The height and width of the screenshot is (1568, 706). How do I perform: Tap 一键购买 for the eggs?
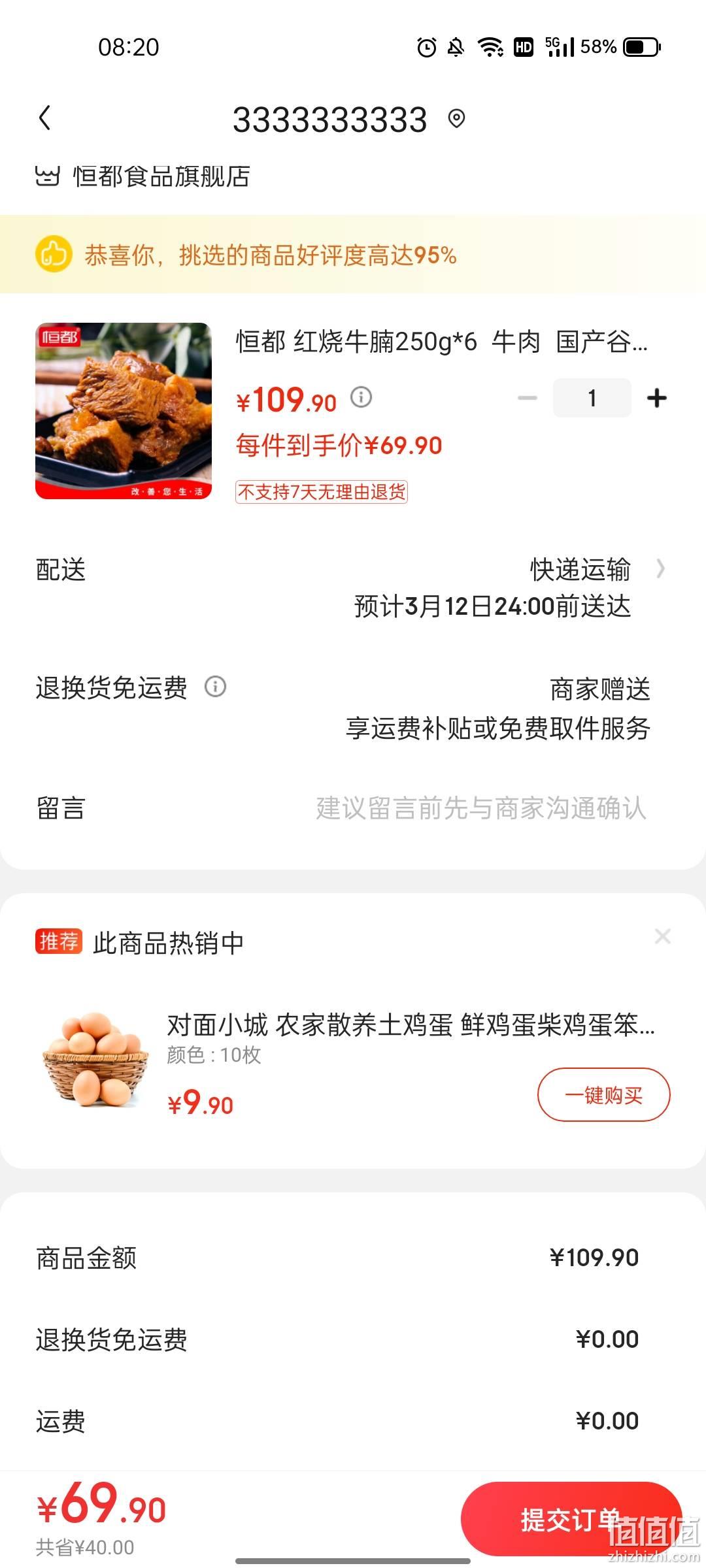pos(603,1094)
